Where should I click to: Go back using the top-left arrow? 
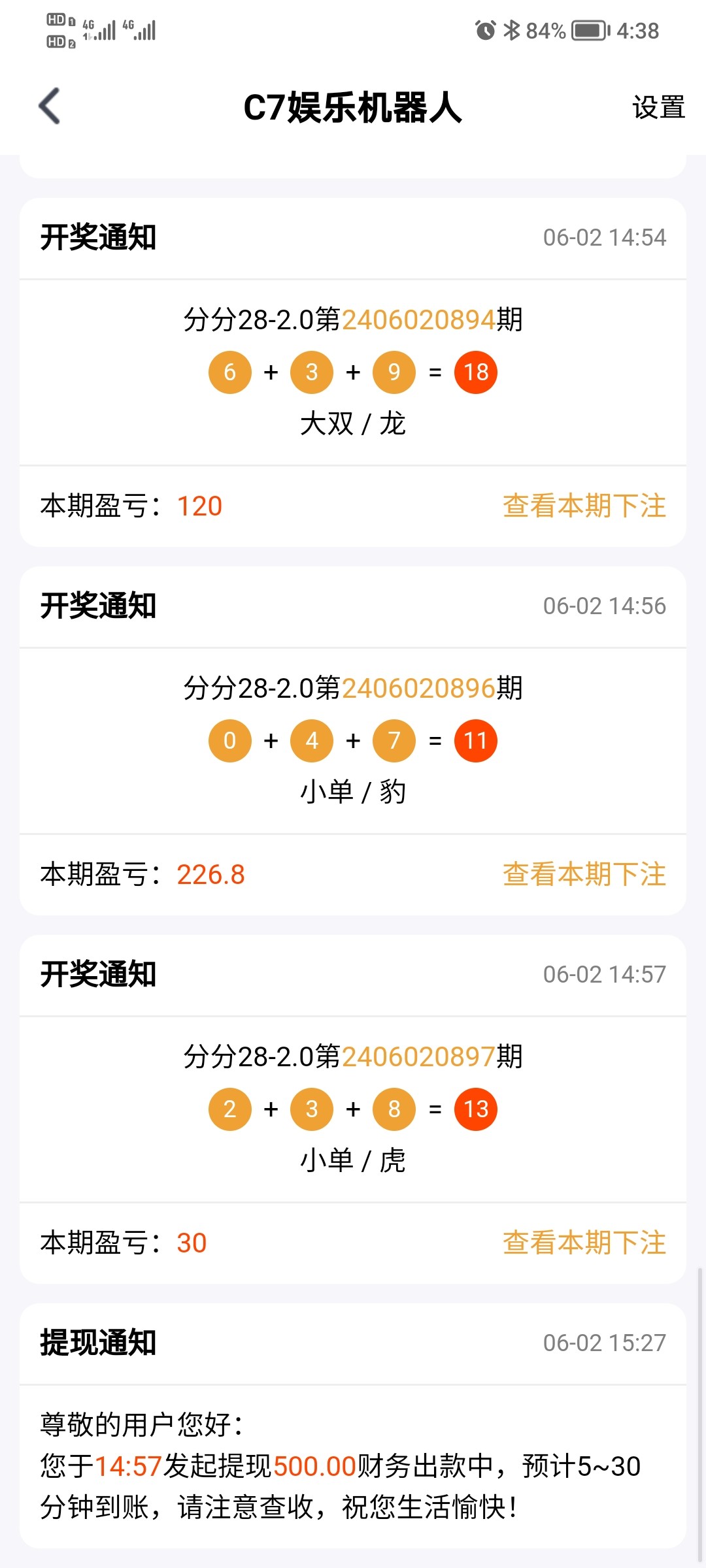click(50, 106)
